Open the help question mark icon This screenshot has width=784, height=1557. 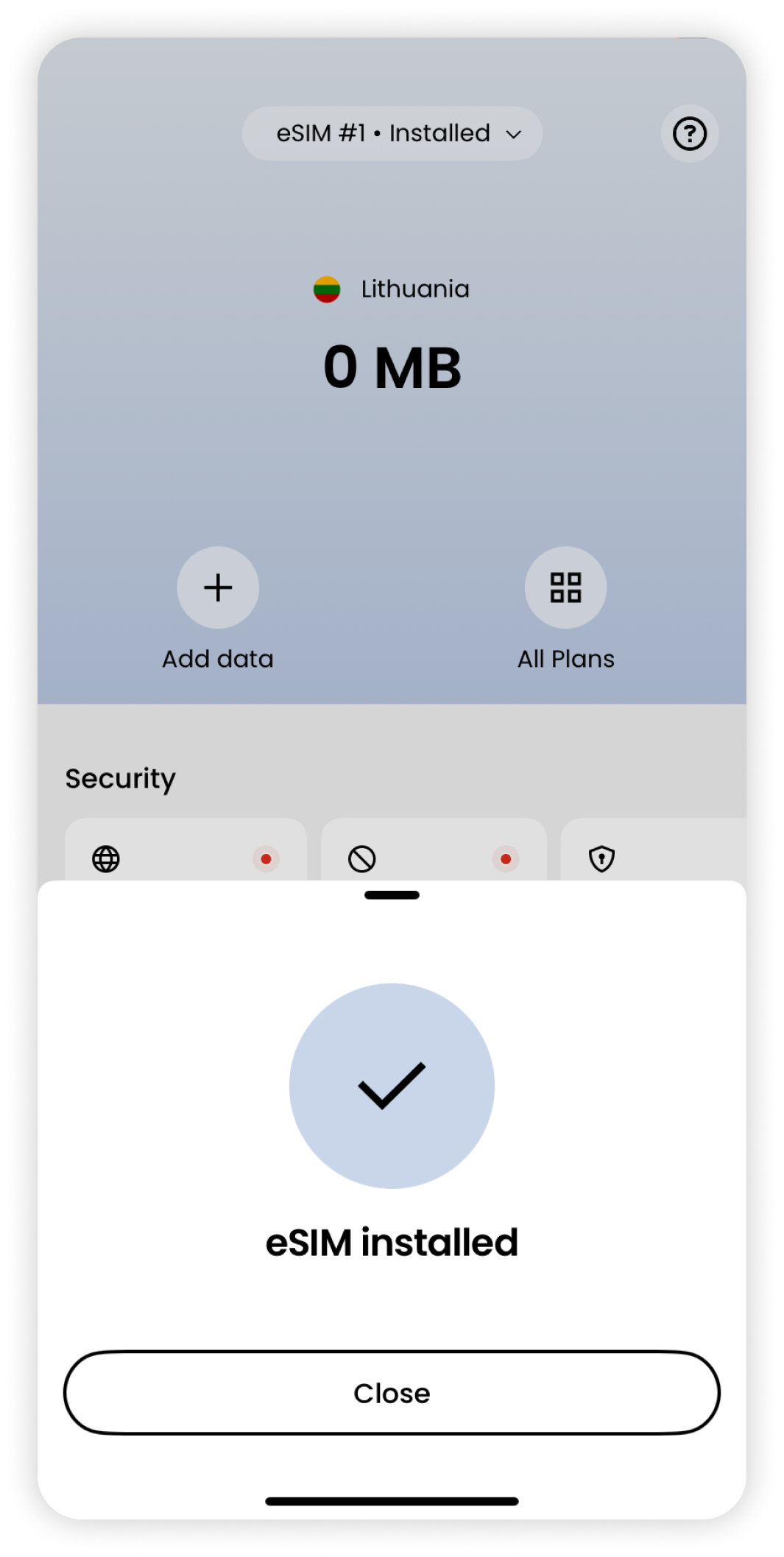coord(690,134)
